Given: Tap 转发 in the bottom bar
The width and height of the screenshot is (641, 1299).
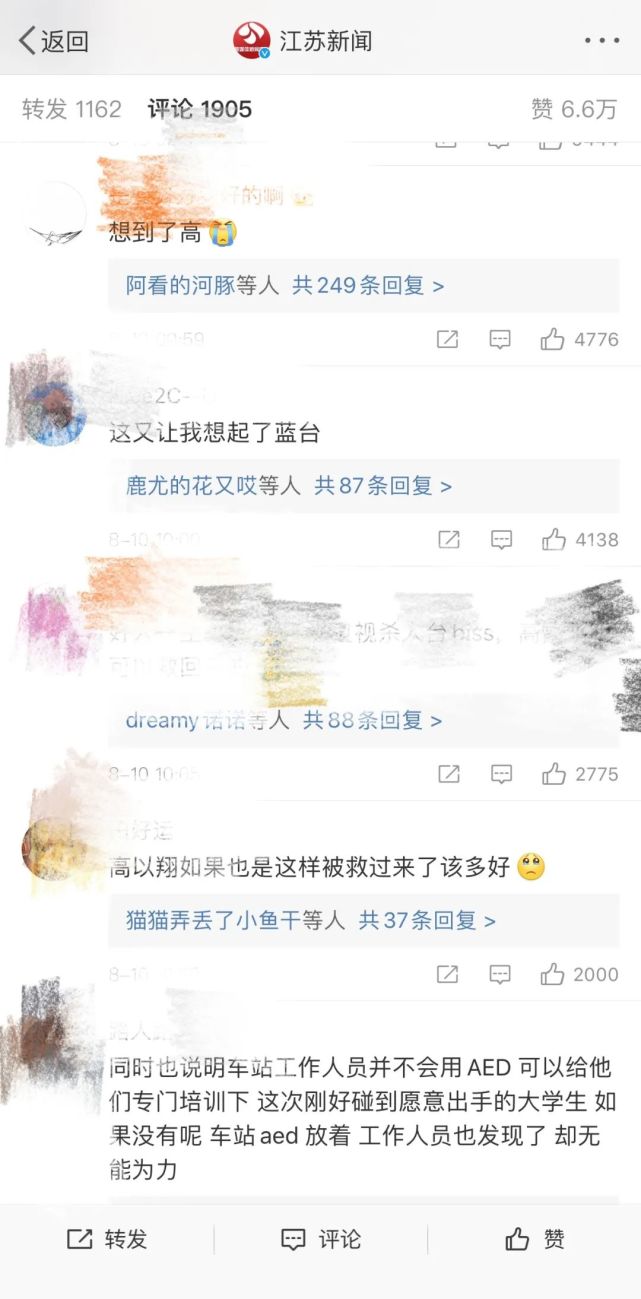Looking at the screenshot, I should pyautogui.click(x=107, y=1239).
